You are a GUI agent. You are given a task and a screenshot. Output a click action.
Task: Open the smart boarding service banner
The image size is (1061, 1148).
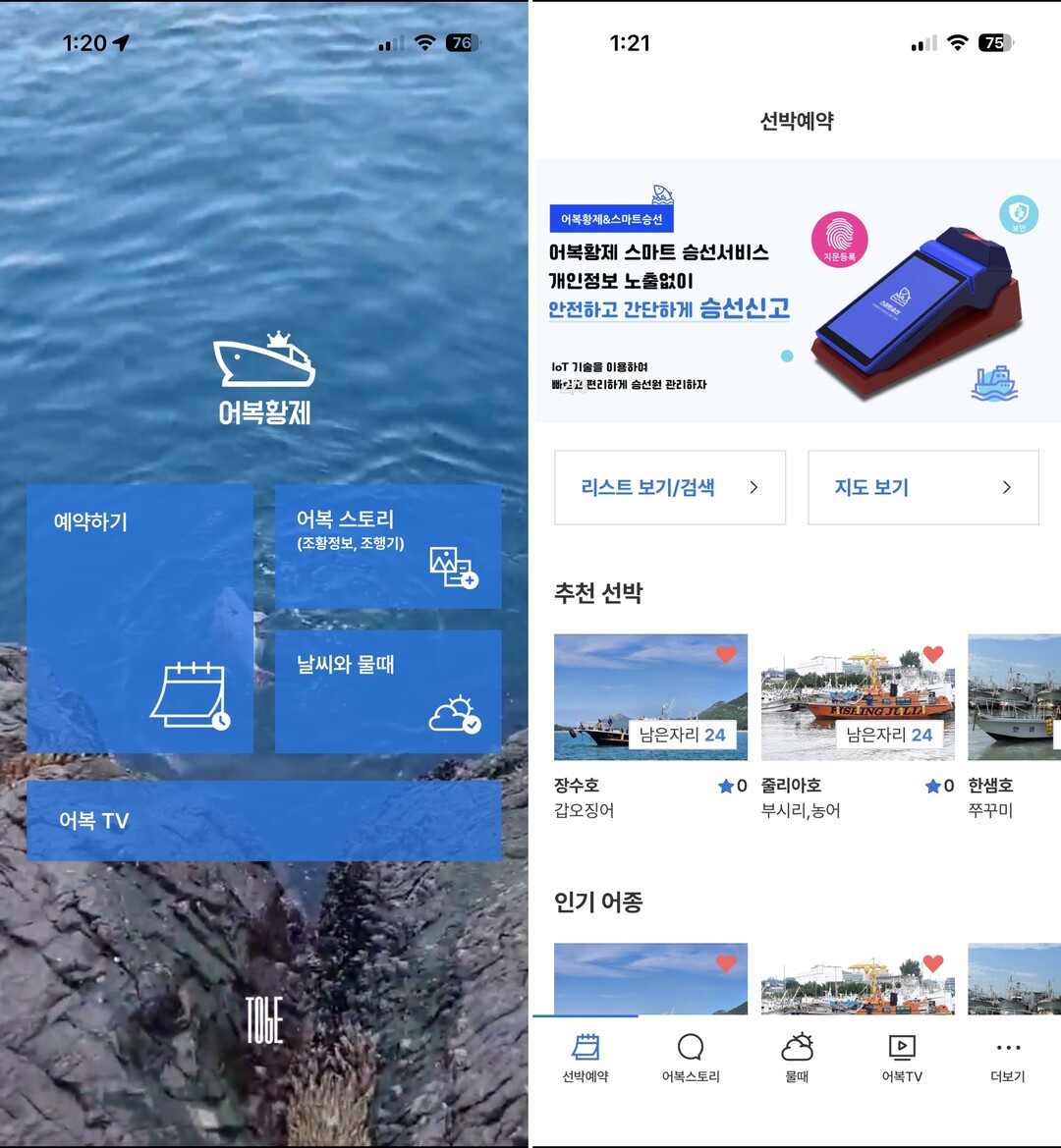(796, 292)
